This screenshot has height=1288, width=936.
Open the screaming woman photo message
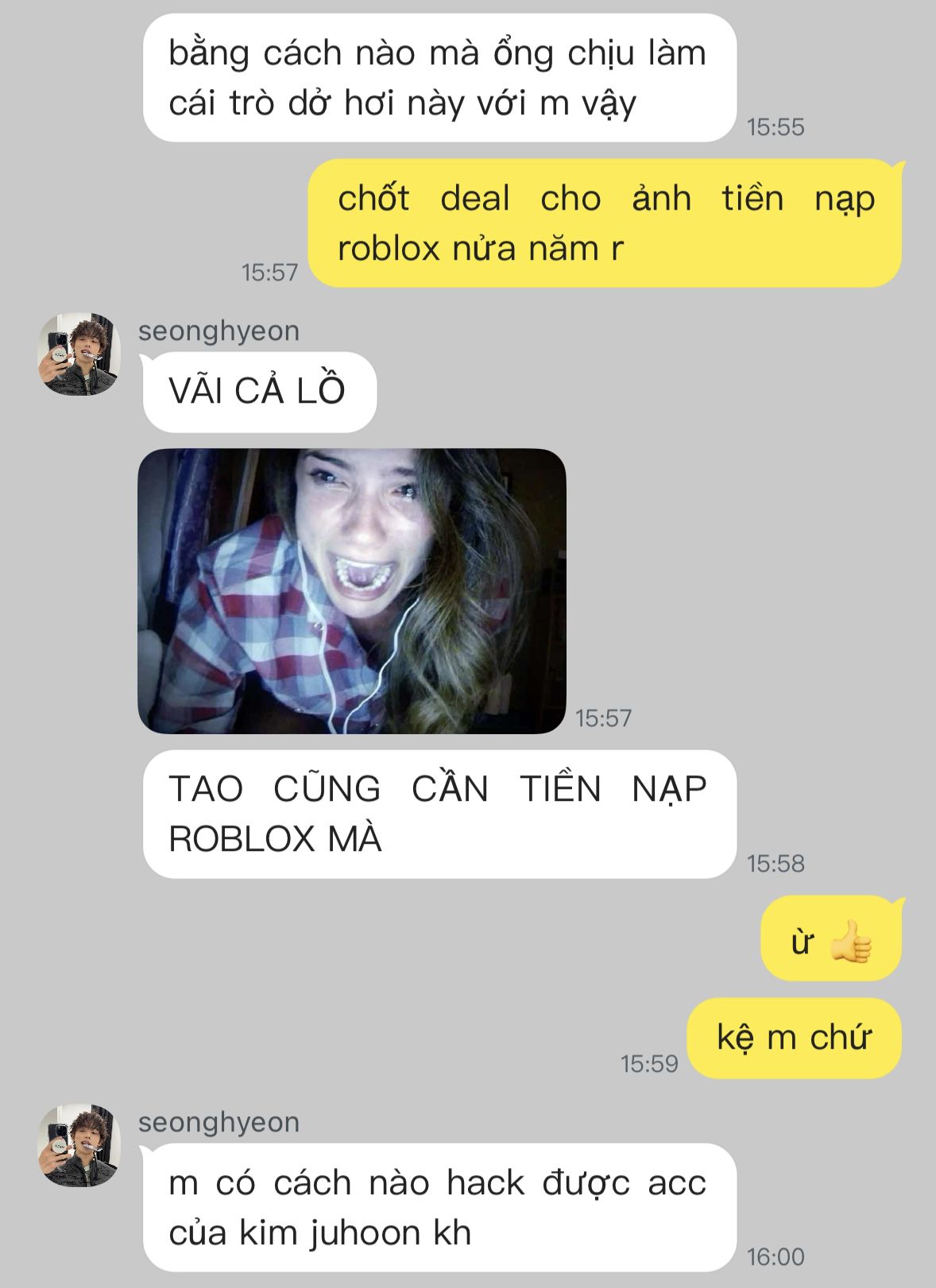click(x=351, y=590)
